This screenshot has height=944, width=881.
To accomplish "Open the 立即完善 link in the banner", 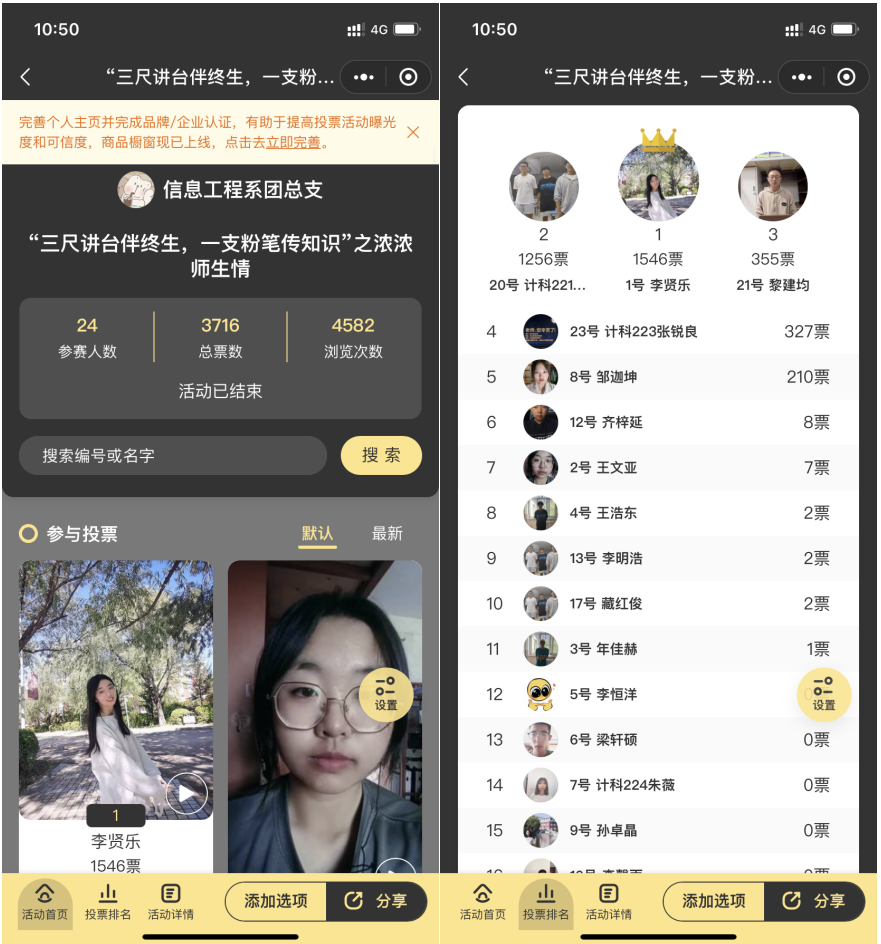I will [x=293, y=143].
